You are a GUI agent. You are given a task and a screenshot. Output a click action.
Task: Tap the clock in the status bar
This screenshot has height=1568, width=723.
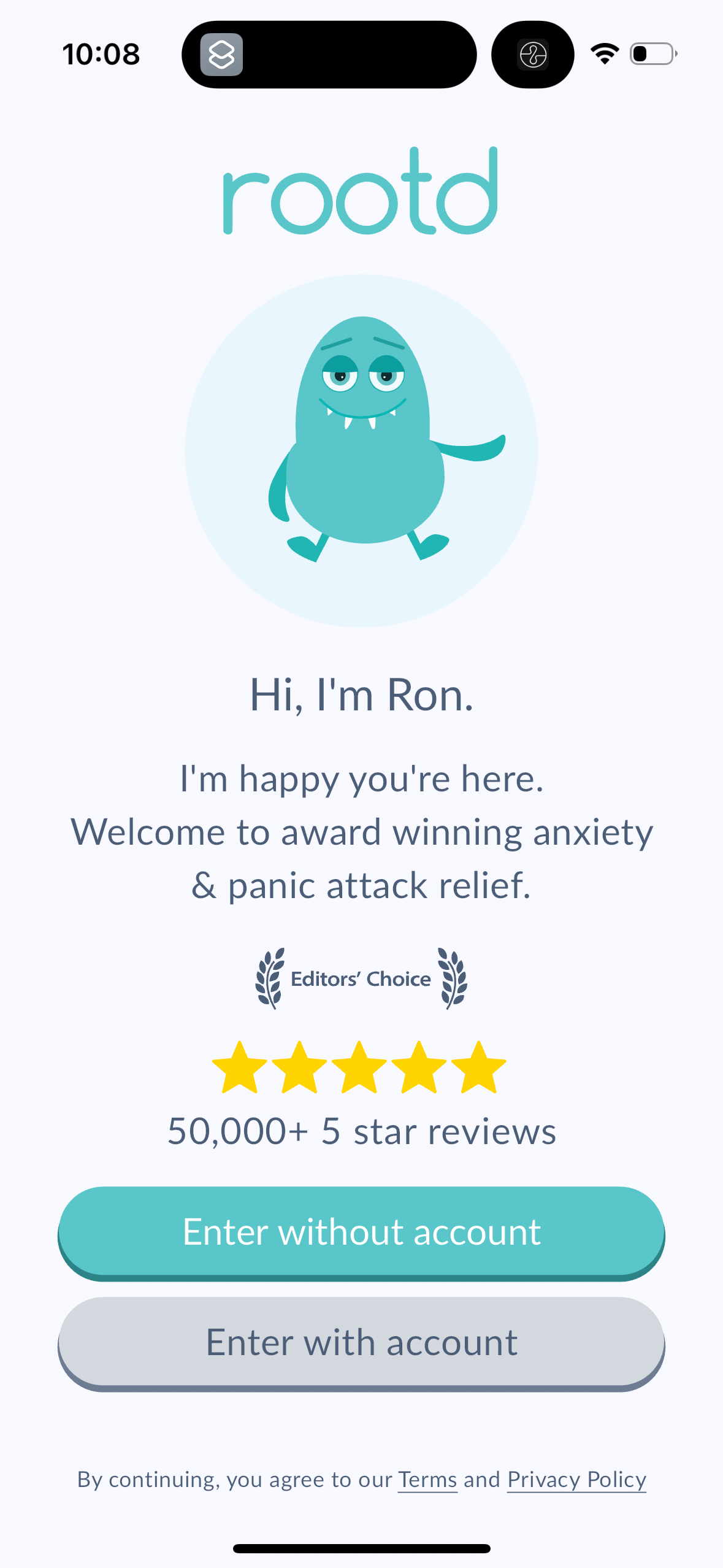click(x=101, y=54)
